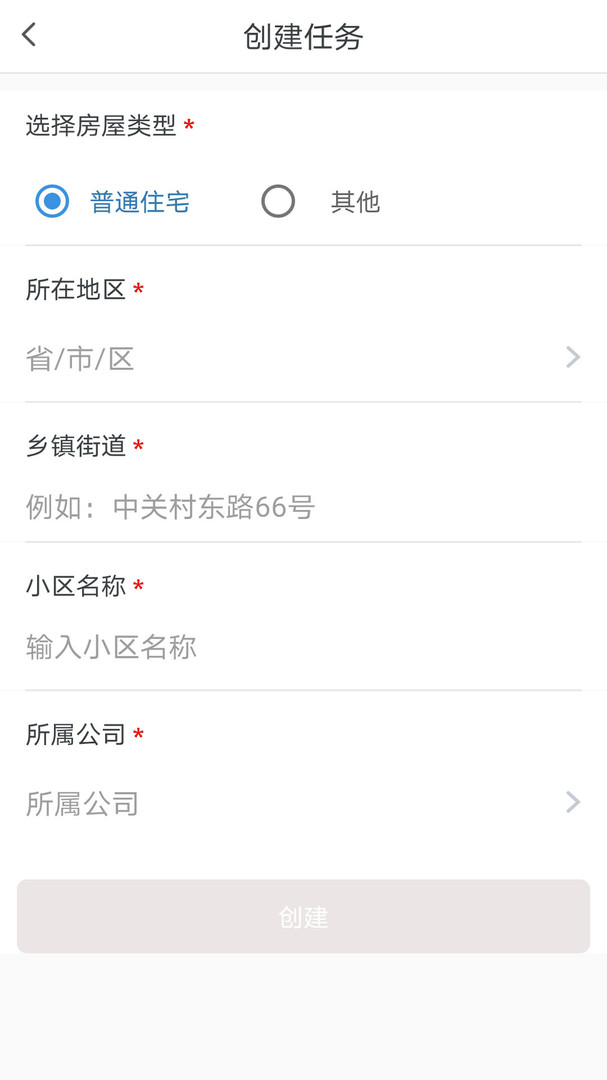Tap the 乡镇街道 address field
The width and height of the screenshot is (607, 1080).
303,508
